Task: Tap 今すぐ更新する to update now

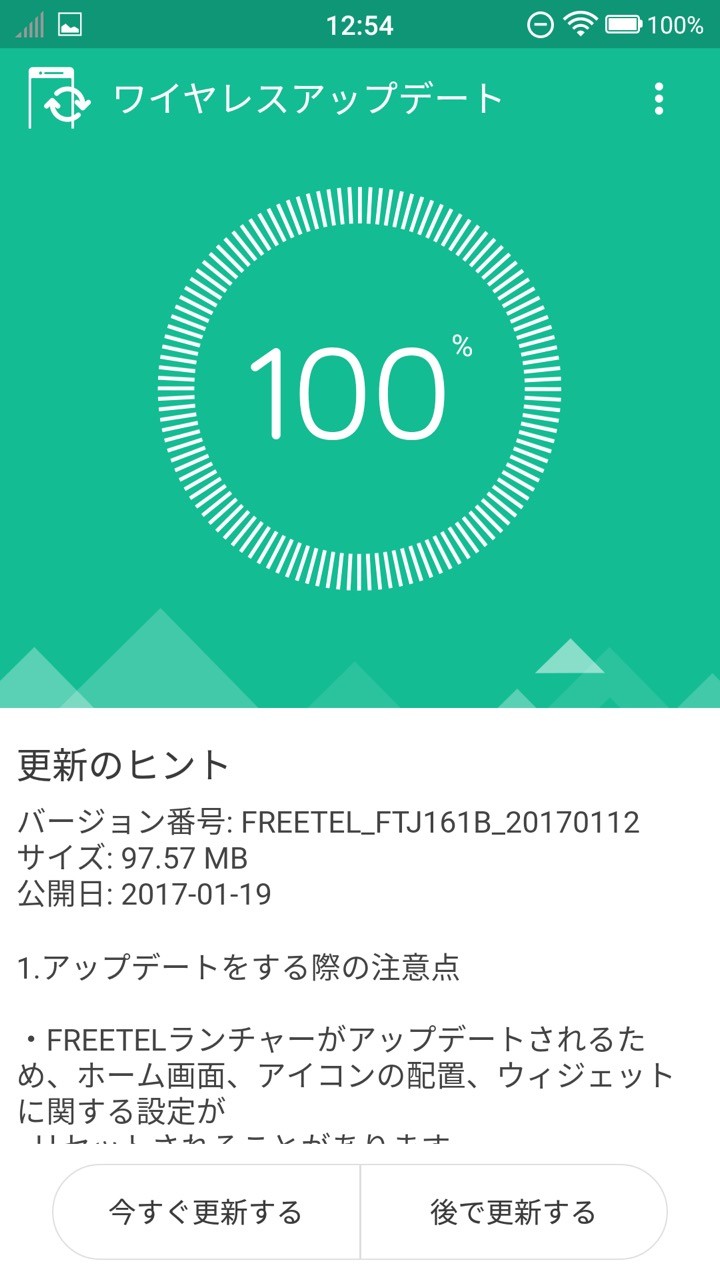Action: click(x=206, y=1212)
